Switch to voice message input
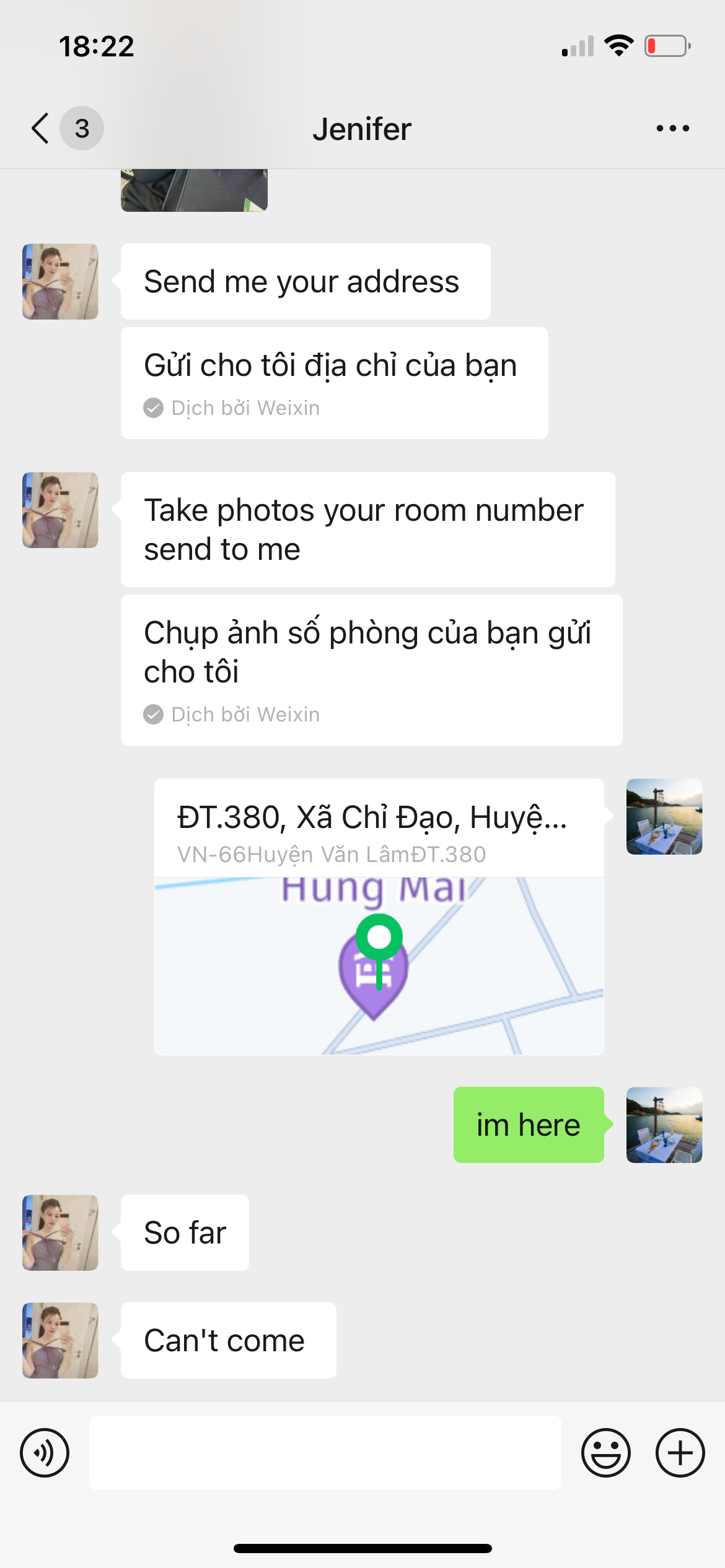The width and height of the screenshot is (725, 1568). coord(45,1453)
